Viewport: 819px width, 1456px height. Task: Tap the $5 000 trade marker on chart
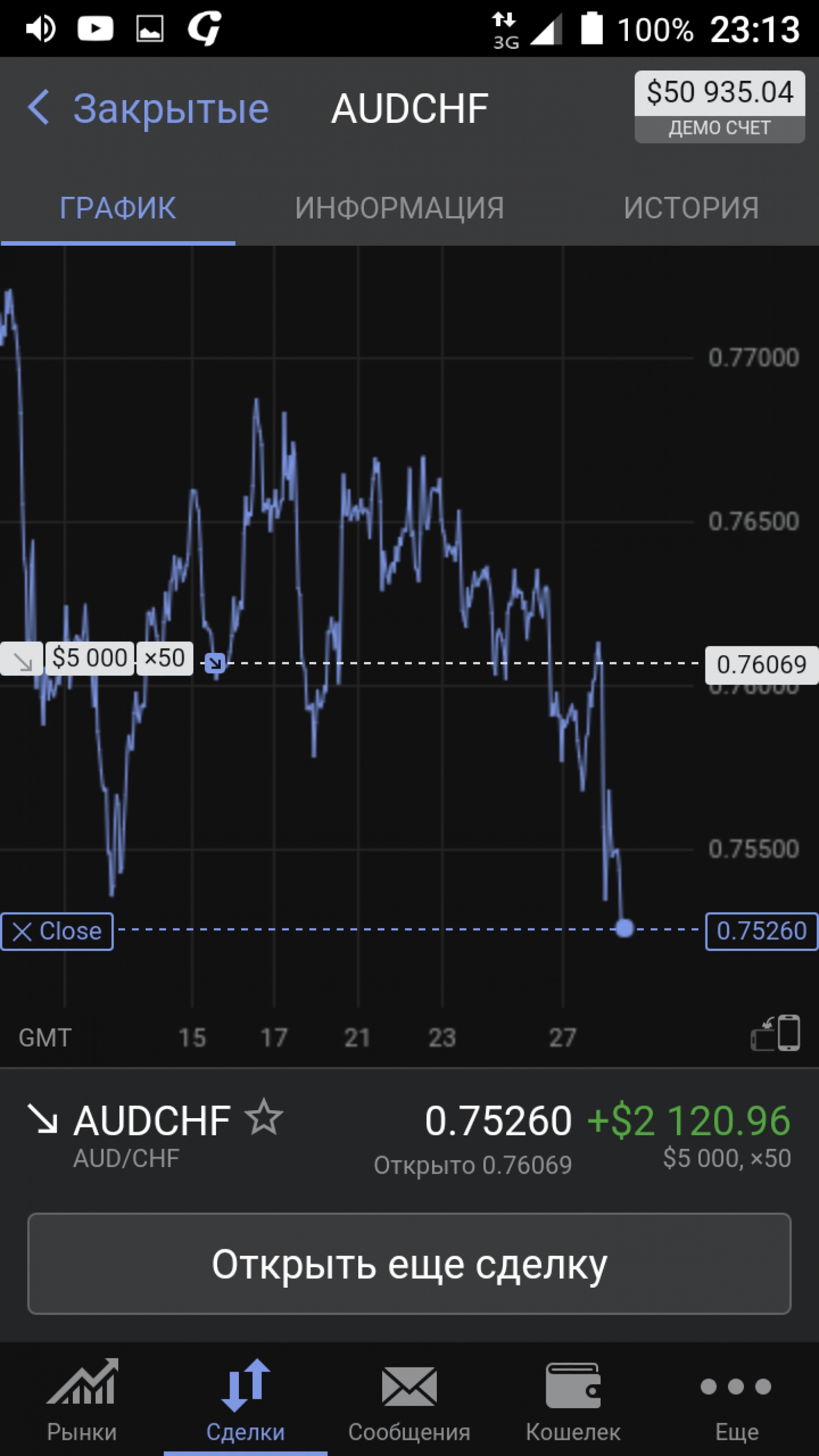click(90, 659)
